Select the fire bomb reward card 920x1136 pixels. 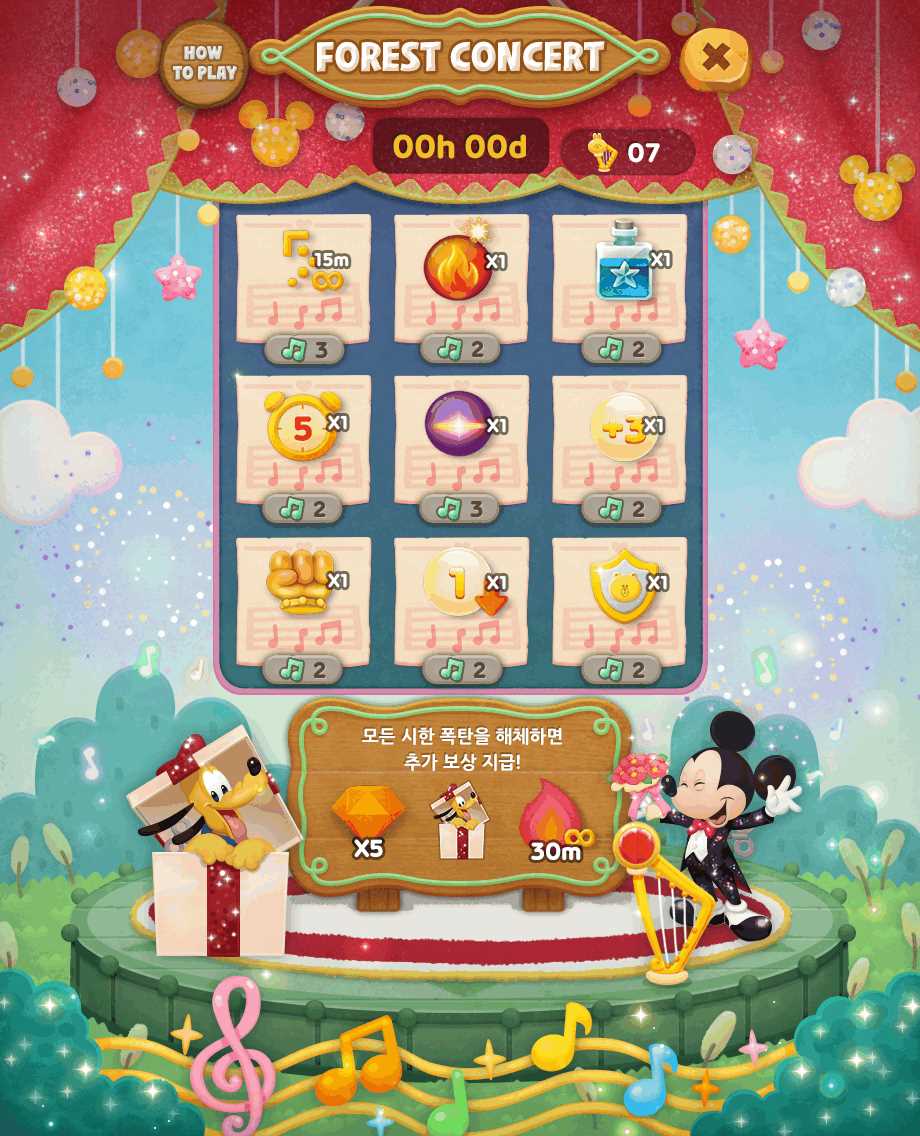point(461,278)
